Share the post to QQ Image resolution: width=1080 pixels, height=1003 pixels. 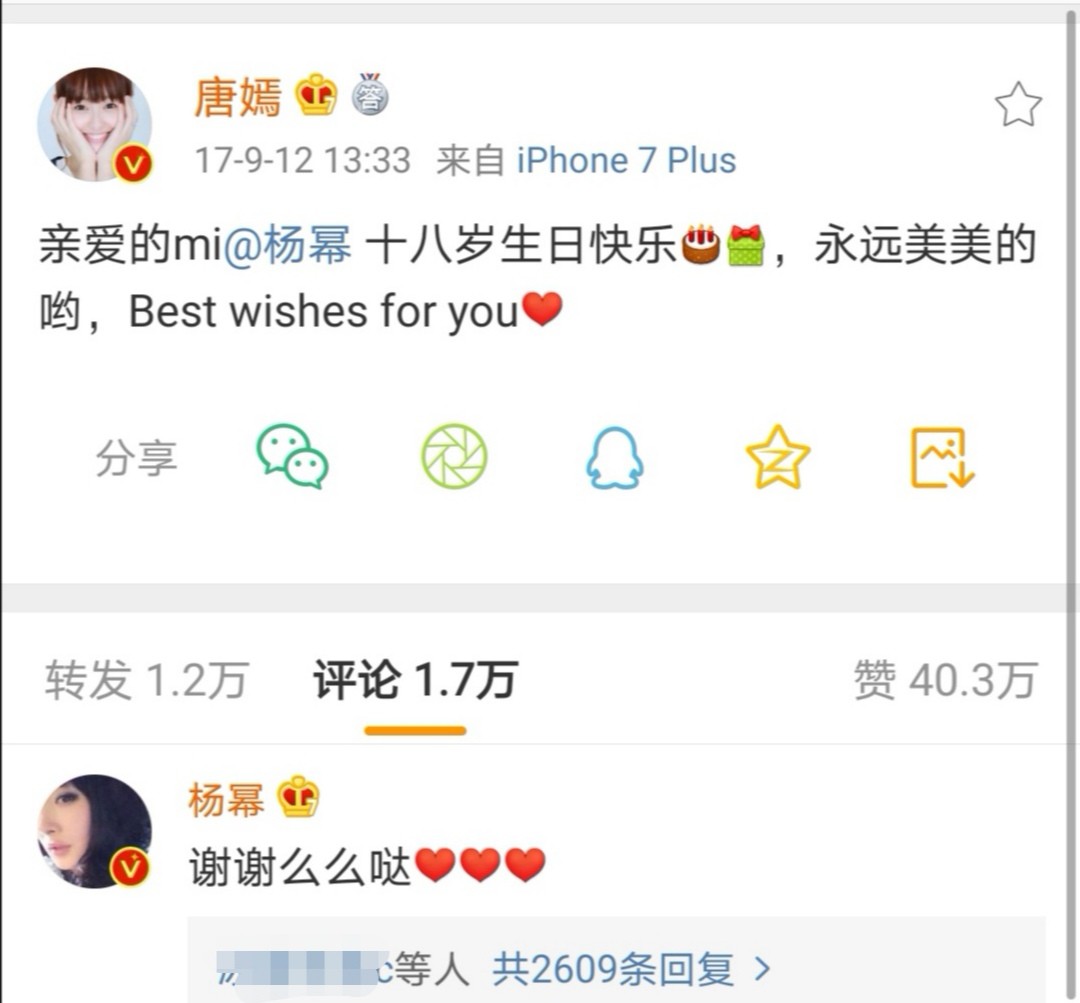point(614,458)
